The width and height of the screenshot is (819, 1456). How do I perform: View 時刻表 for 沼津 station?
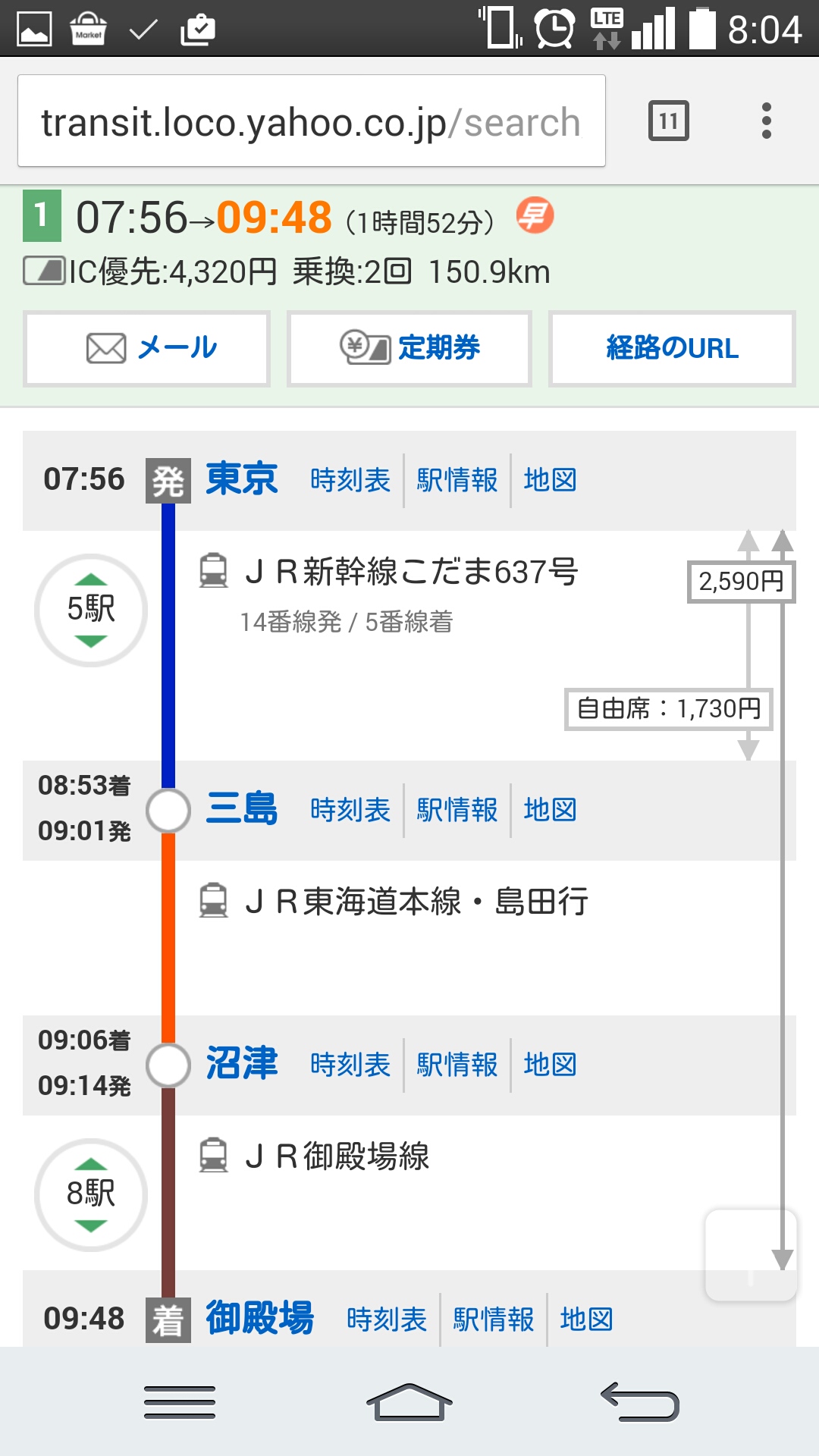(x=350, y=1065)
